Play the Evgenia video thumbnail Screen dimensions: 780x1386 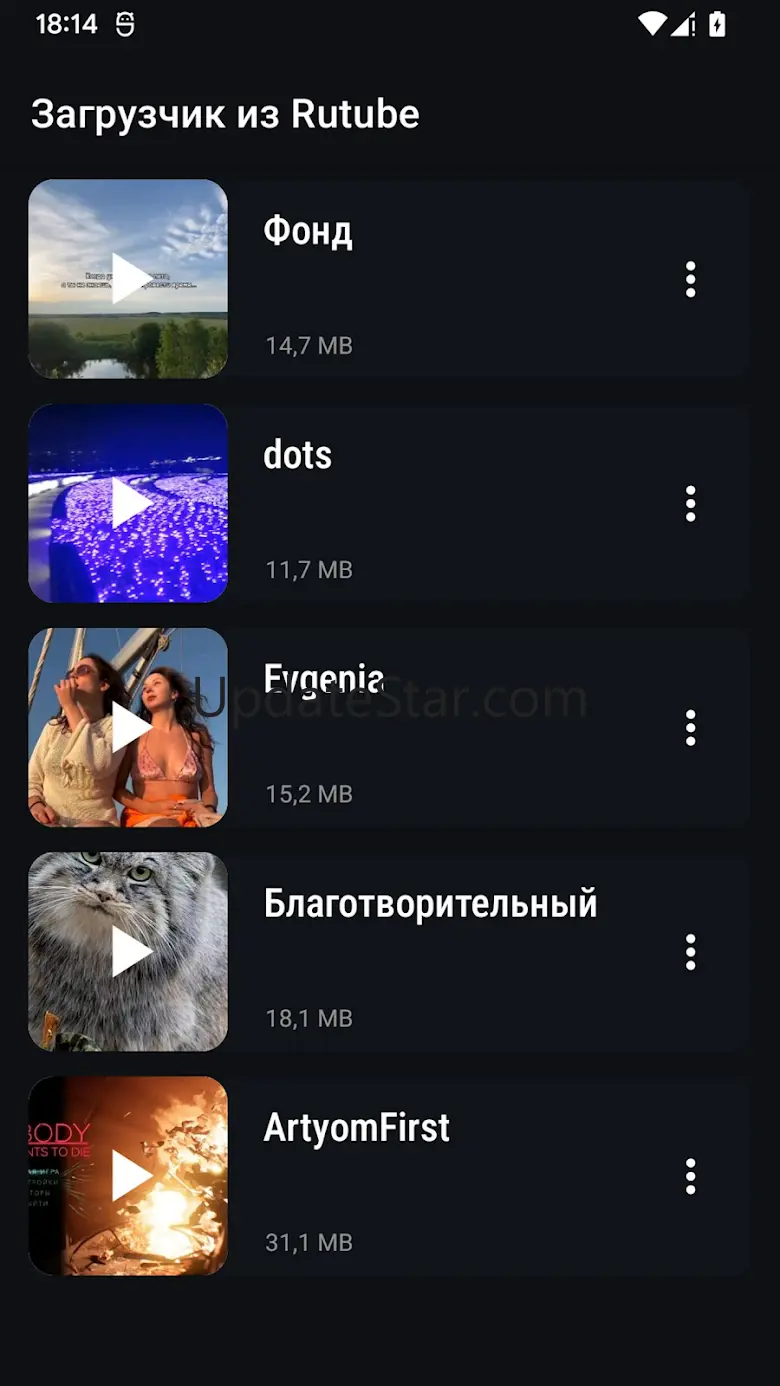129,727
